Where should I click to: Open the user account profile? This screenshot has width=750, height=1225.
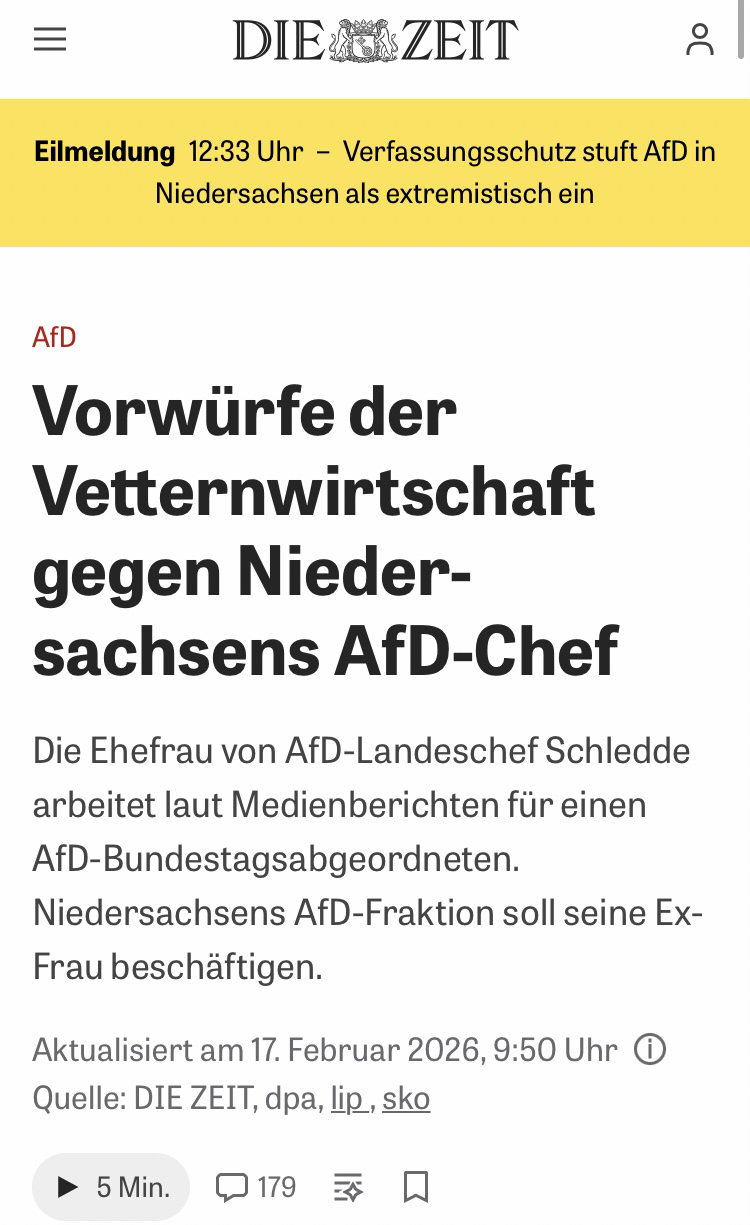click(x=700, y=39)
